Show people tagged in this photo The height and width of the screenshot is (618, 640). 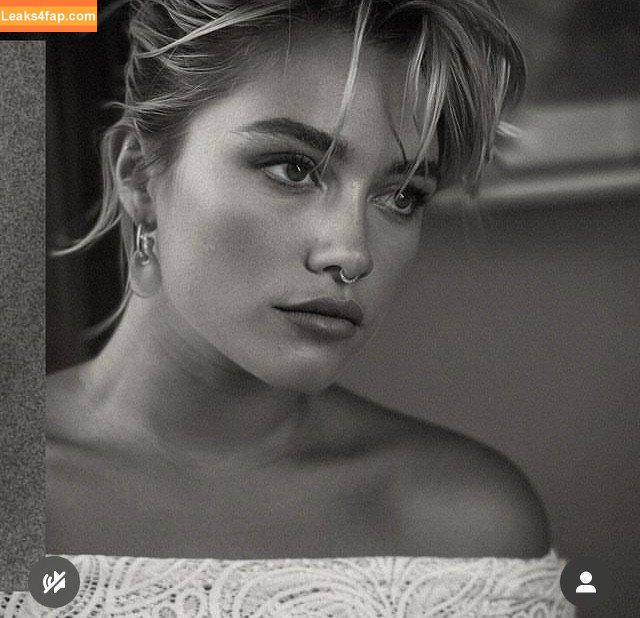[x=586, y=582]
